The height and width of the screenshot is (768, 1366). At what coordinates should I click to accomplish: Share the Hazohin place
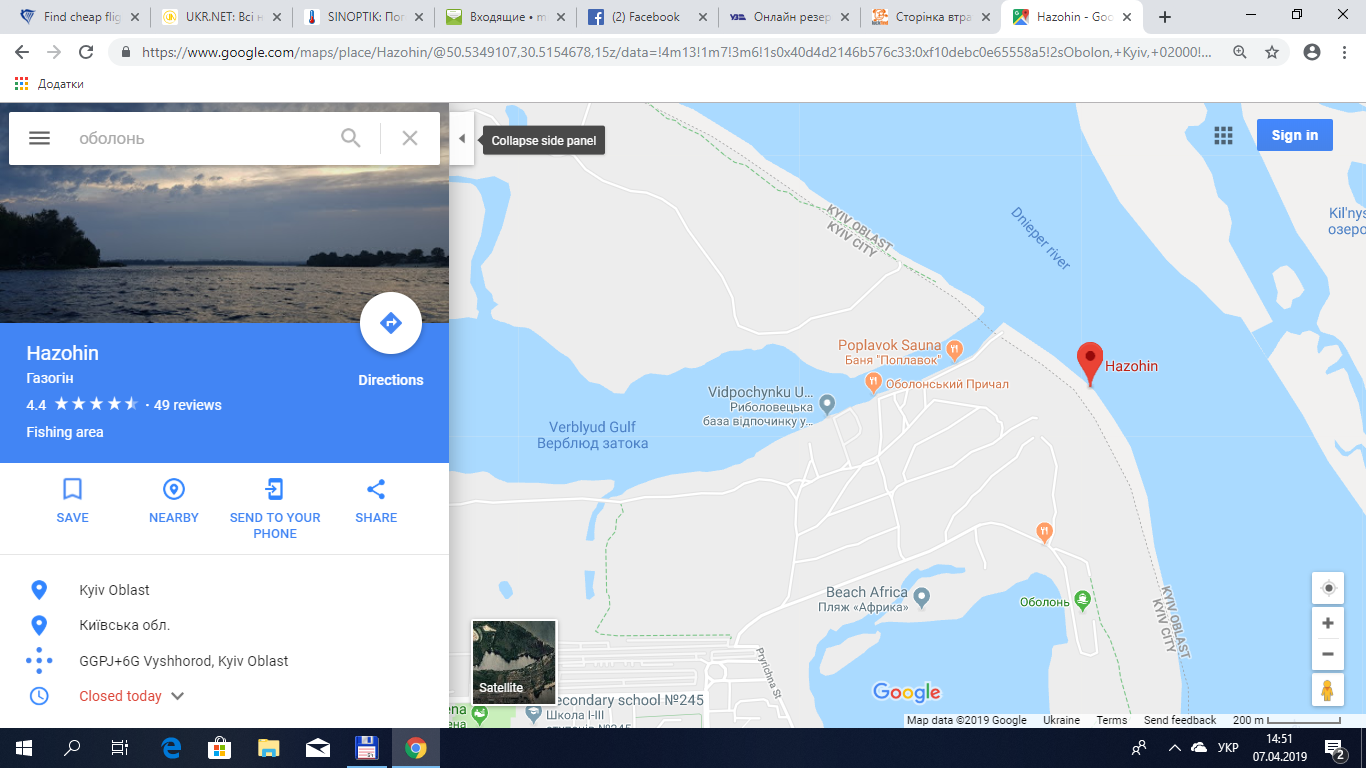(376, 500)
